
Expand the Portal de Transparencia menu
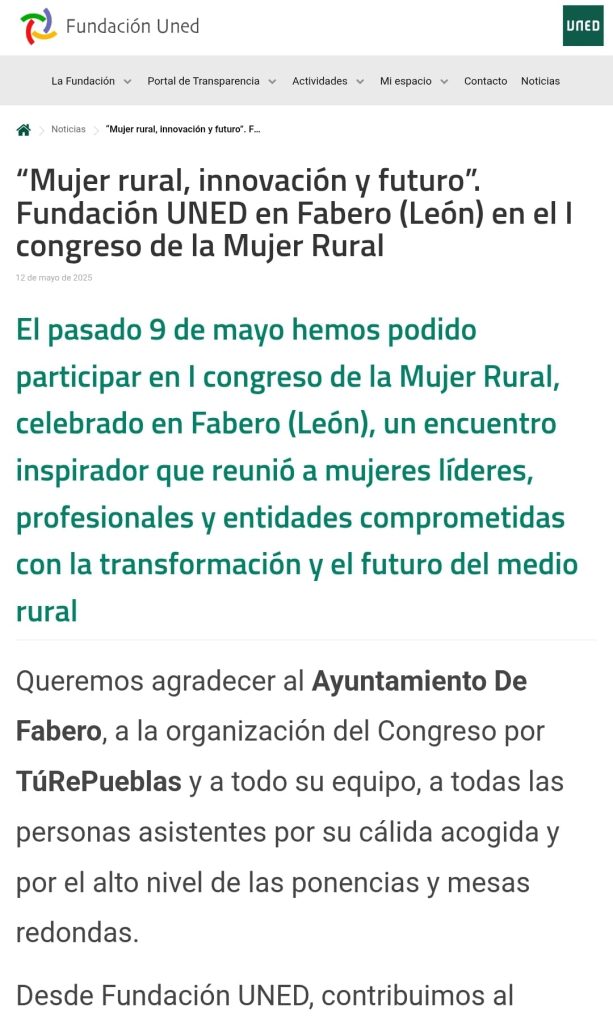212,81
